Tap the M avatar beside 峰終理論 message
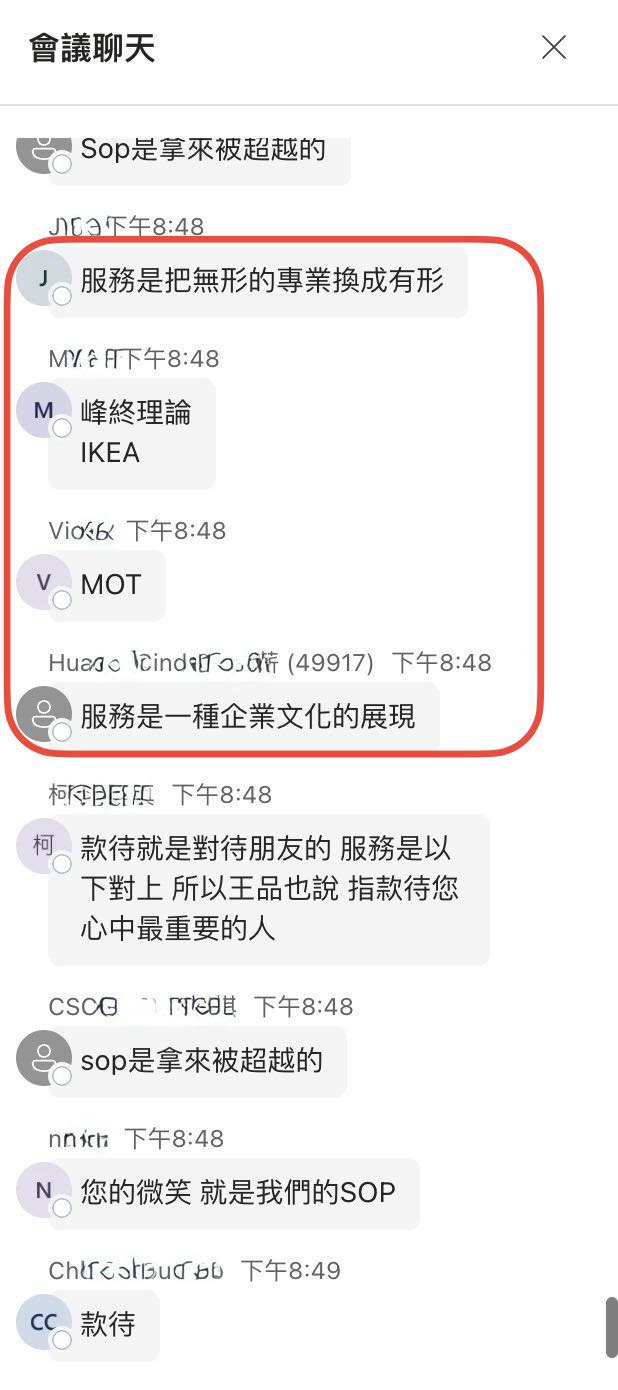This screenshot has width=618, height=1390. point(43,410)
